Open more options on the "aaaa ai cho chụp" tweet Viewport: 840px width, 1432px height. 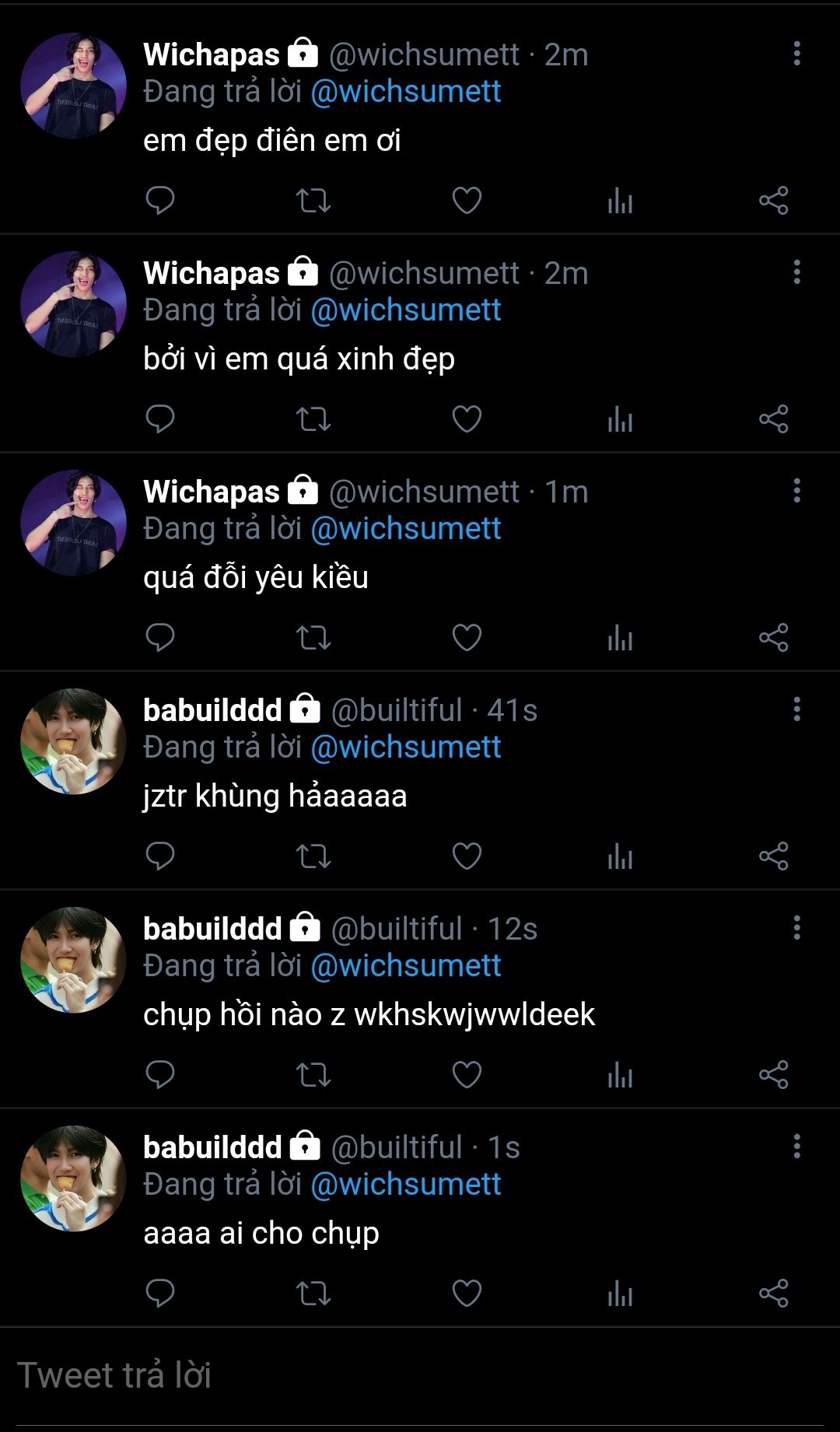click(796, 1147)
